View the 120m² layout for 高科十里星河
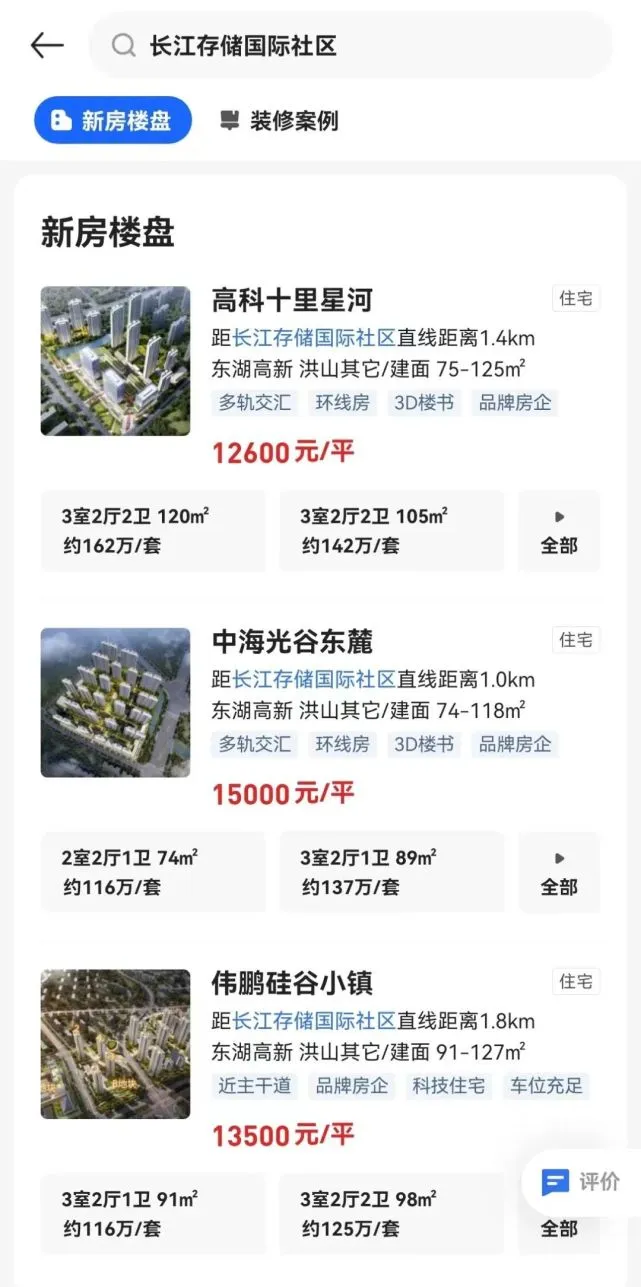The height and width of the screenshot is (1287, 641). coord(153,531)
